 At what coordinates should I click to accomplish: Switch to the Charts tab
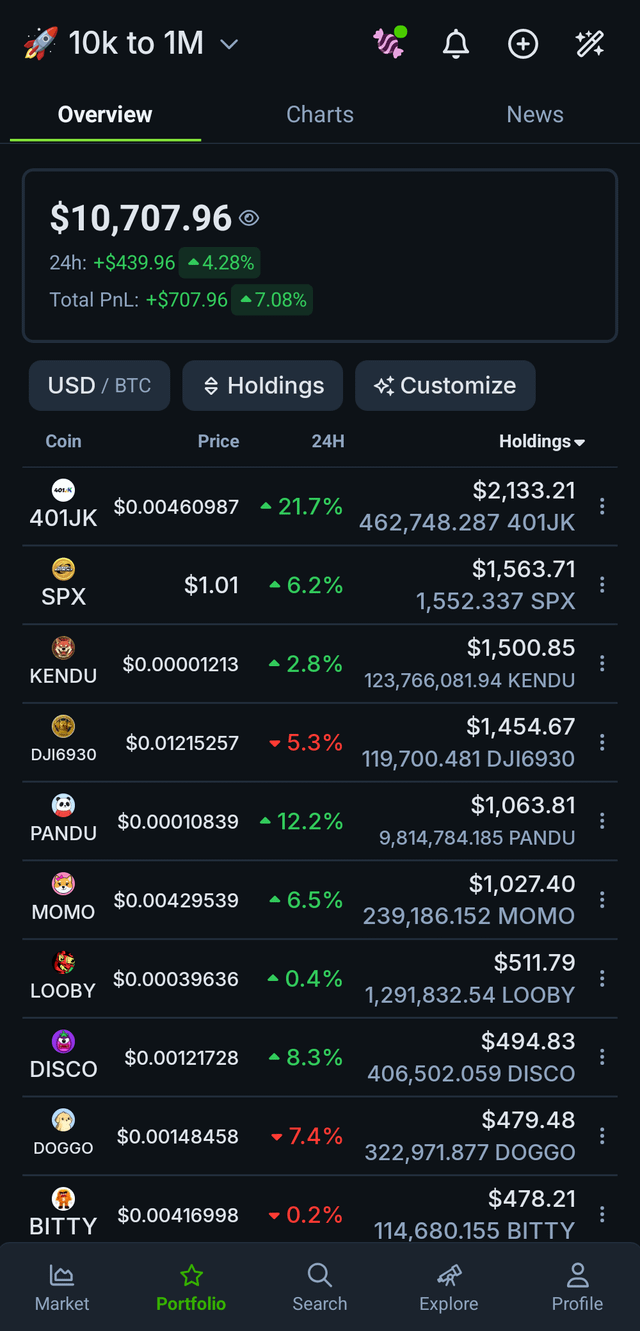[320, 114]
